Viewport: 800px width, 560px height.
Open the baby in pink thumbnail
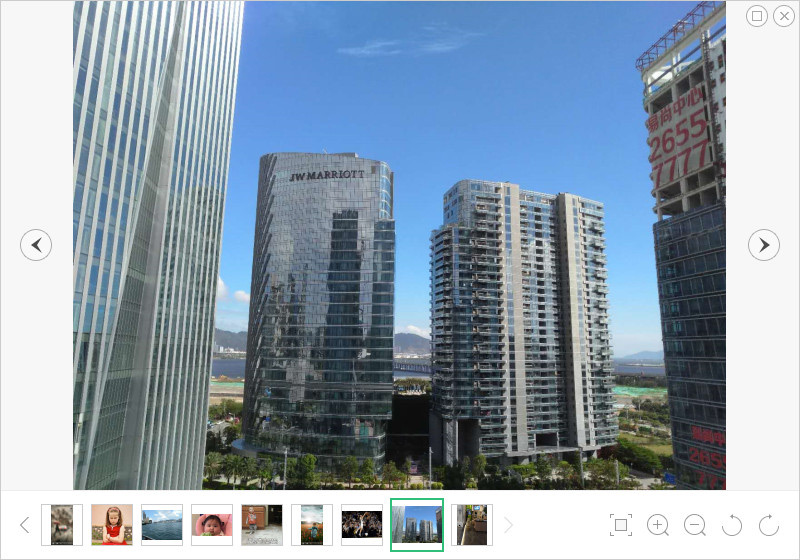coord(212,525)
